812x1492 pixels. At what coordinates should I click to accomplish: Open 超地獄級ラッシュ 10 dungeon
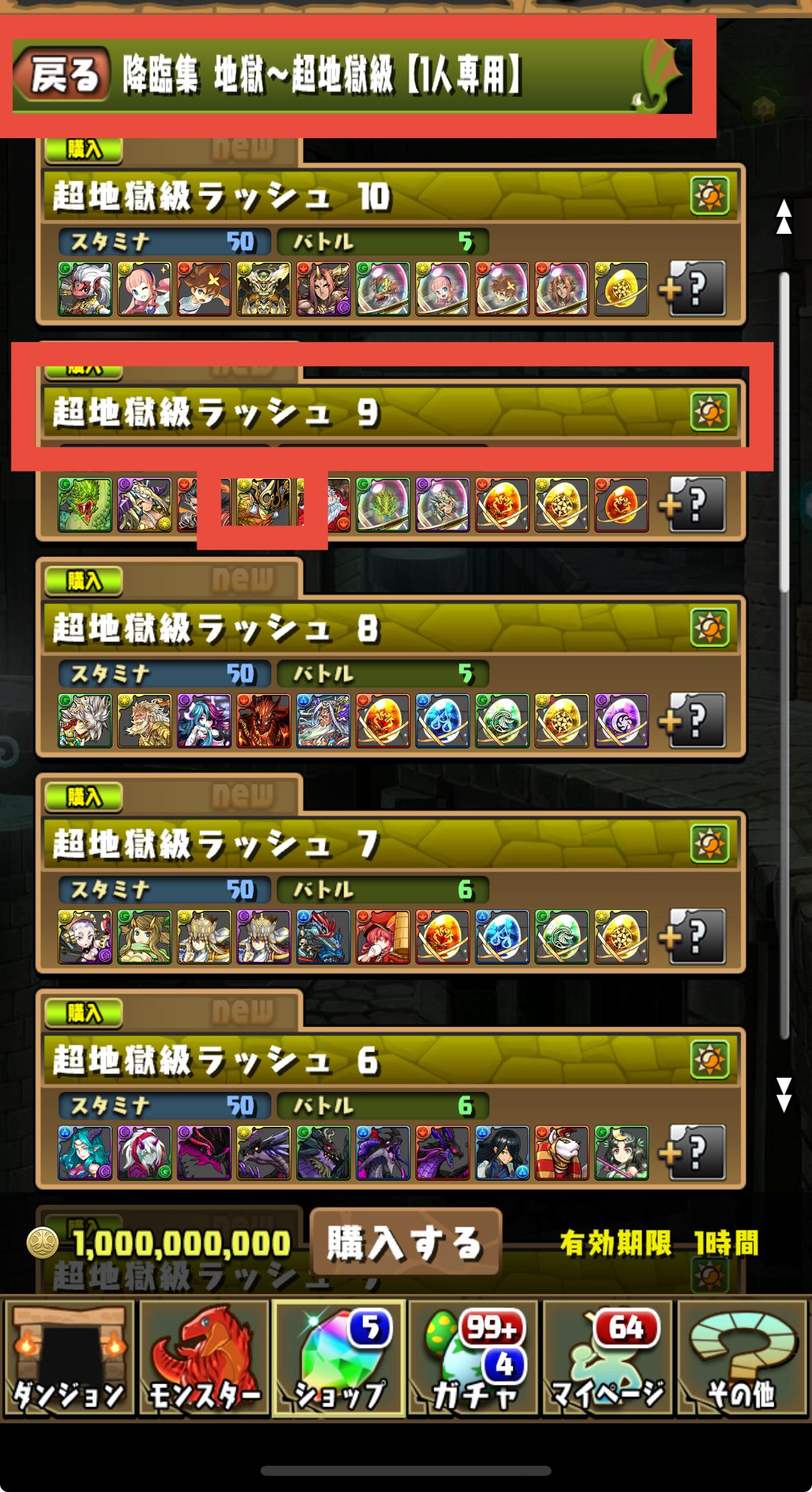point(364,197)
